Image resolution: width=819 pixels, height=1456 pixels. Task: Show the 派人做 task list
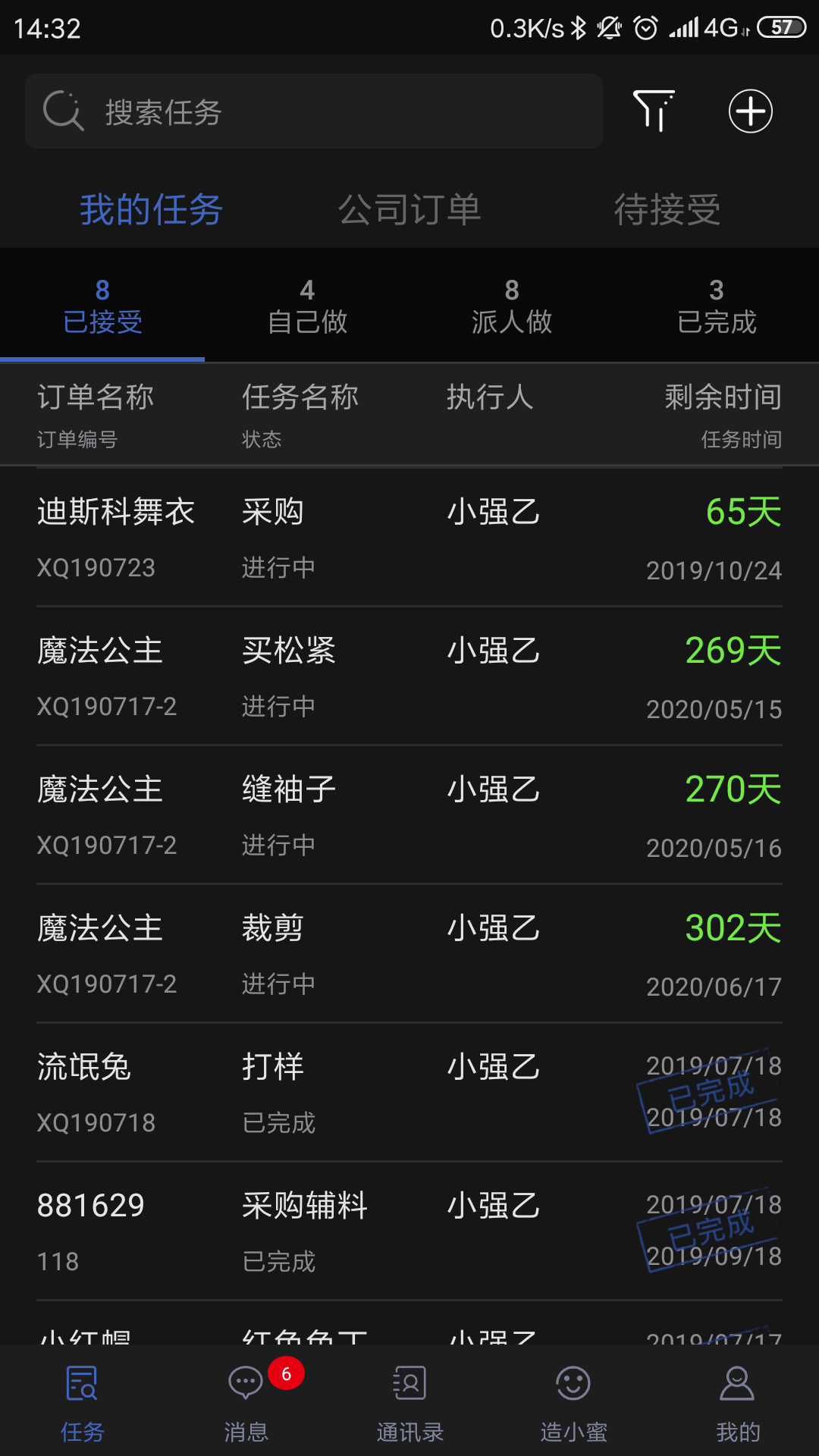coord(512,306)
